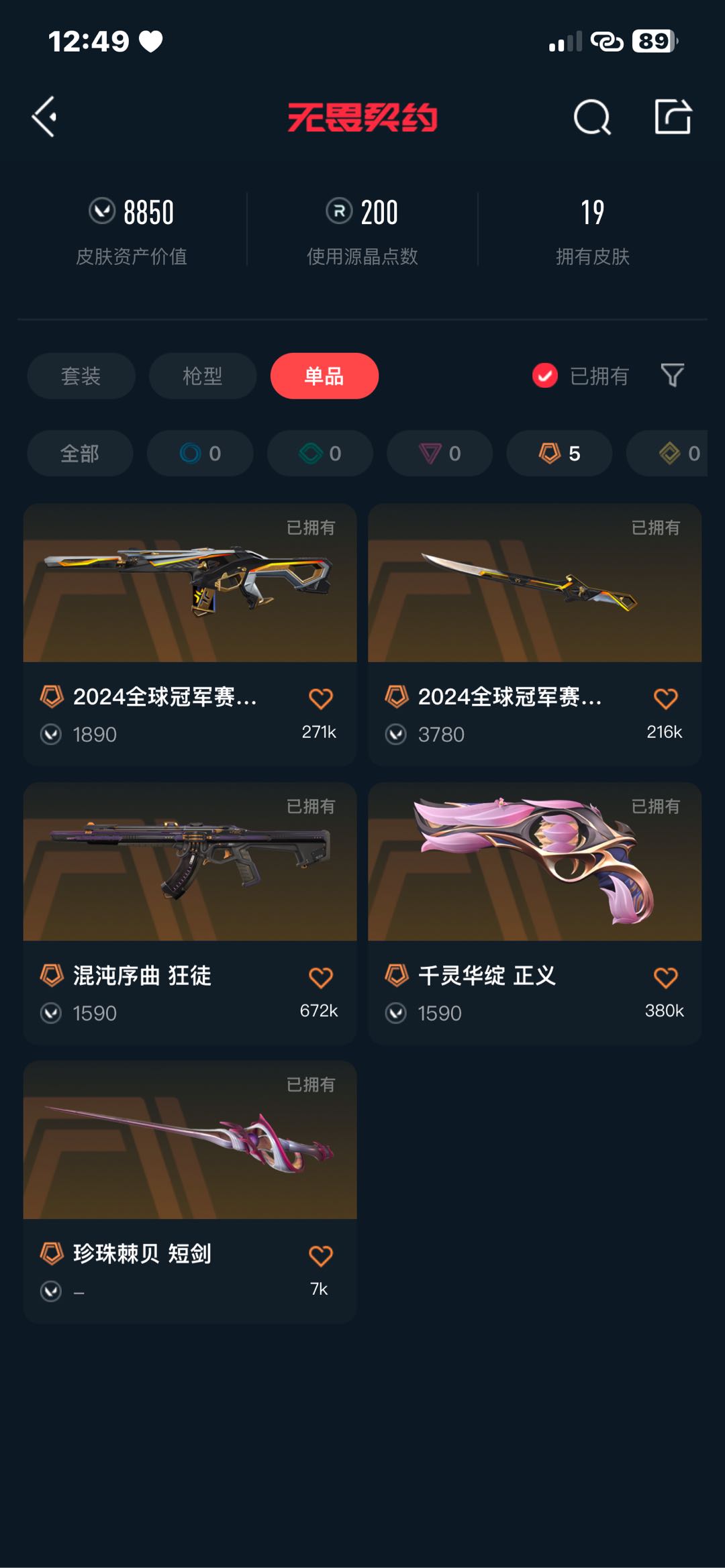Open the 珍珠棘贝 短剑 skin card

coord(190,1192)
